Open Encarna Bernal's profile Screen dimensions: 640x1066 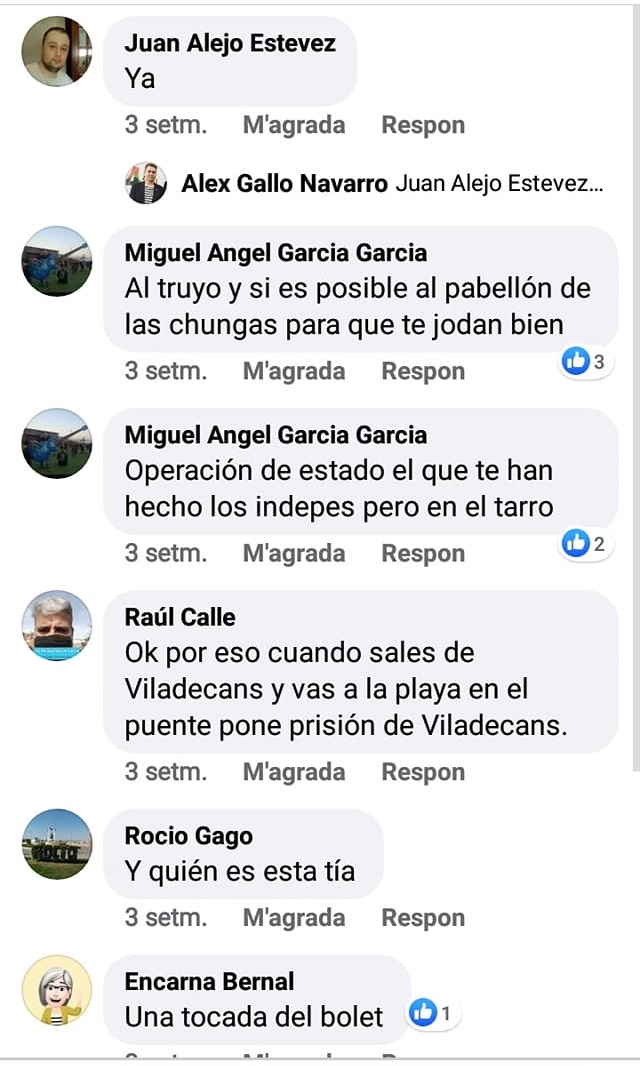click(209, 982)
